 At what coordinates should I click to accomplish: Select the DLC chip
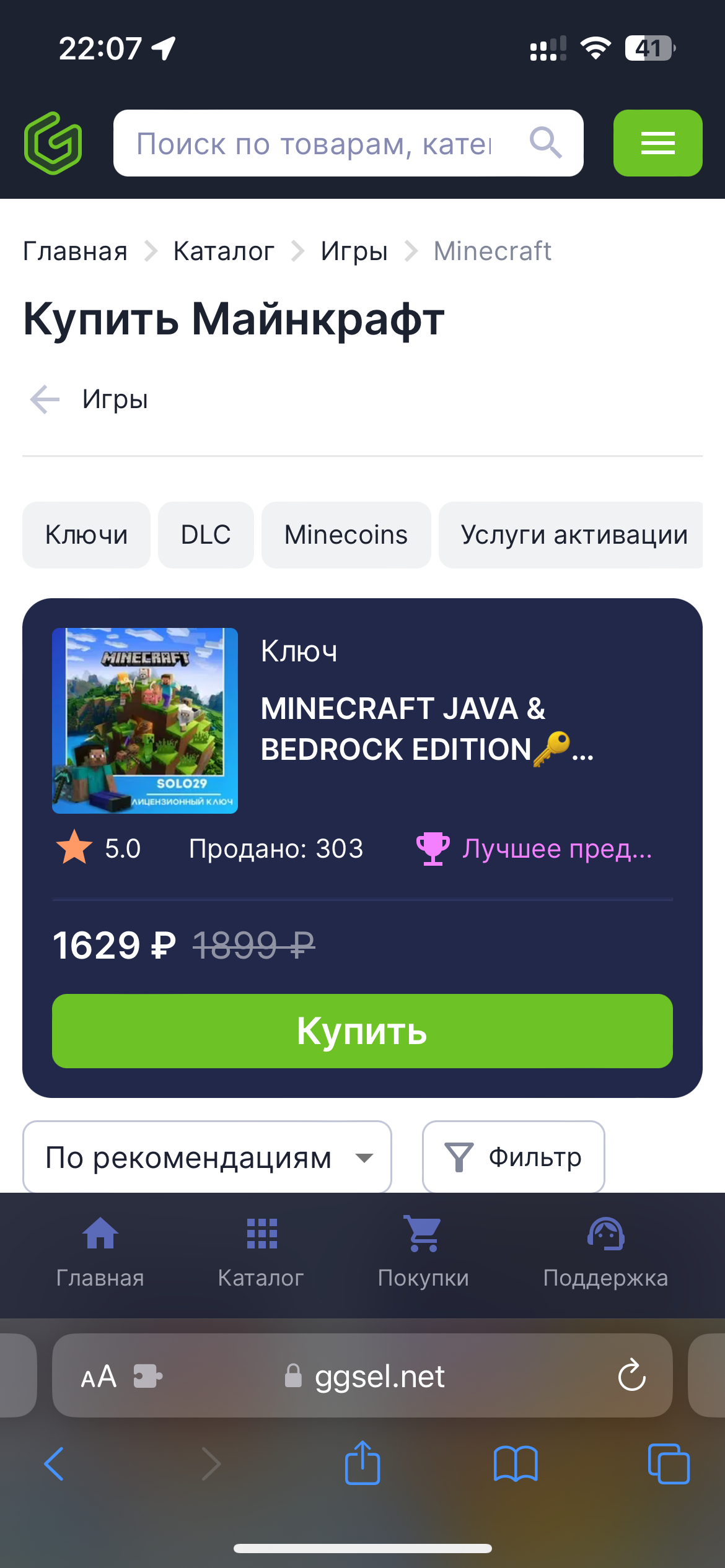coord(206,535)
